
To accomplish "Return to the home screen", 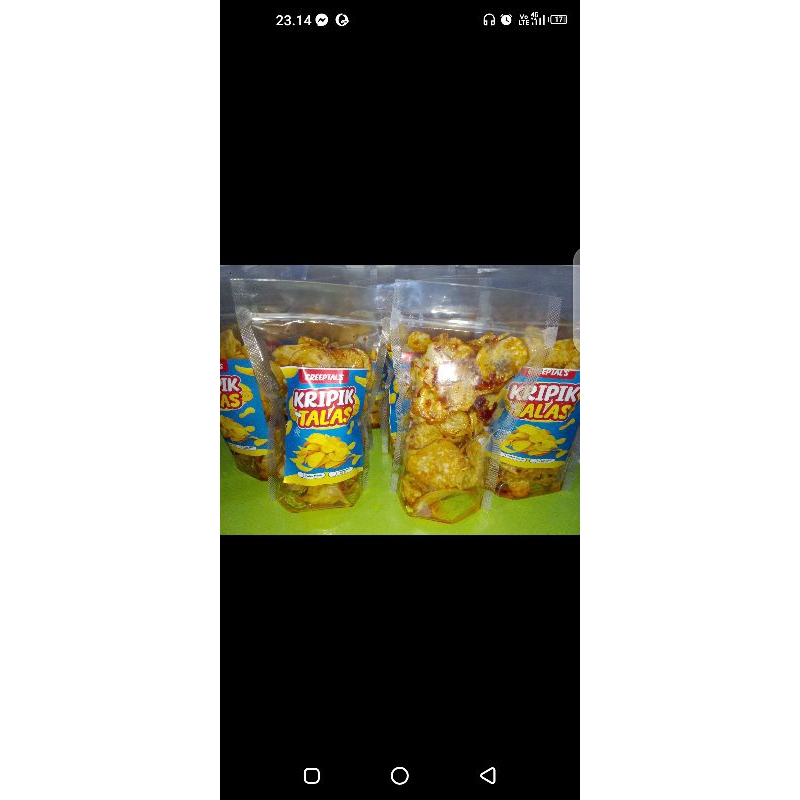I will pyautogui.click(x=400, y=775).
